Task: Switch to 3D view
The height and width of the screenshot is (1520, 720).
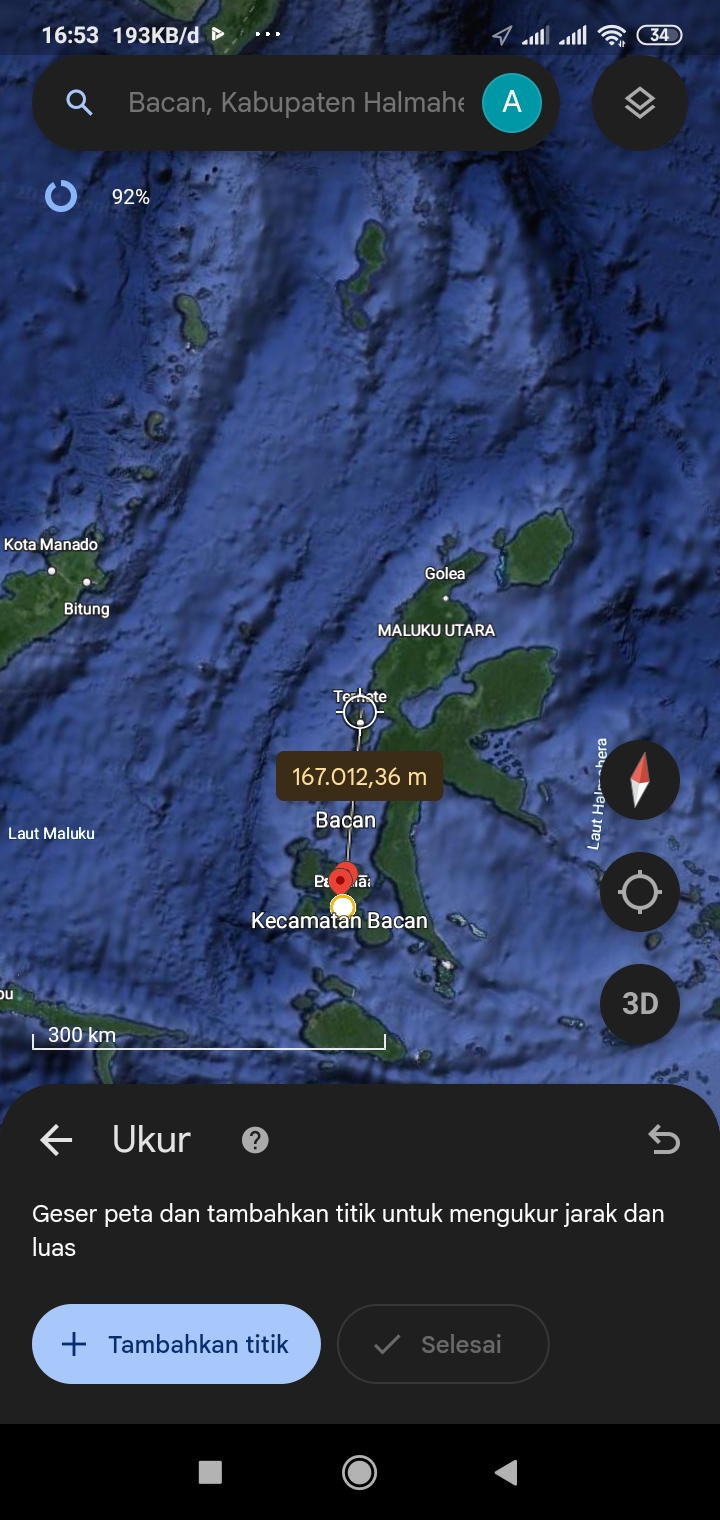Action: [640, 1004]
